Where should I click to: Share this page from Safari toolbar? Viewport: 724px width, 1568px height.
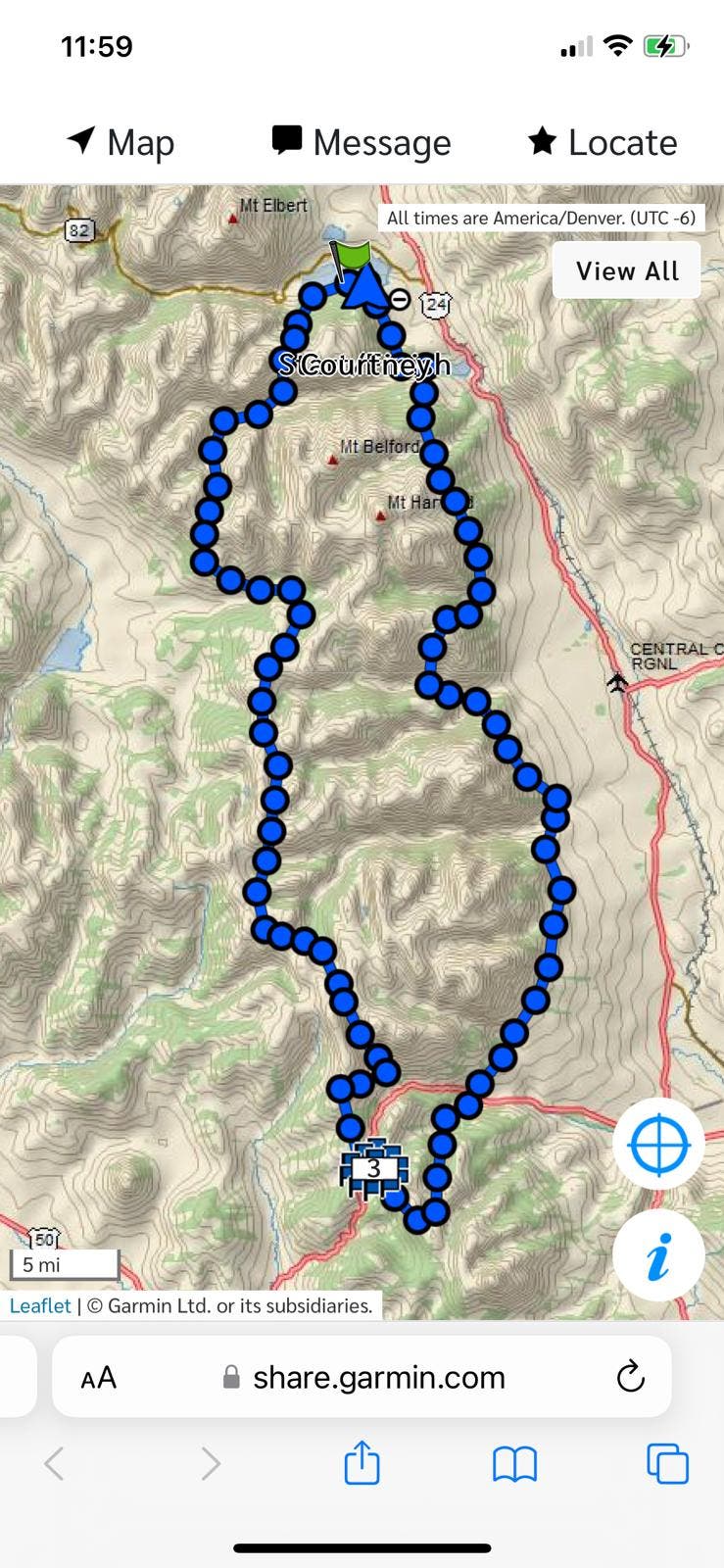tap(362, 1463)
